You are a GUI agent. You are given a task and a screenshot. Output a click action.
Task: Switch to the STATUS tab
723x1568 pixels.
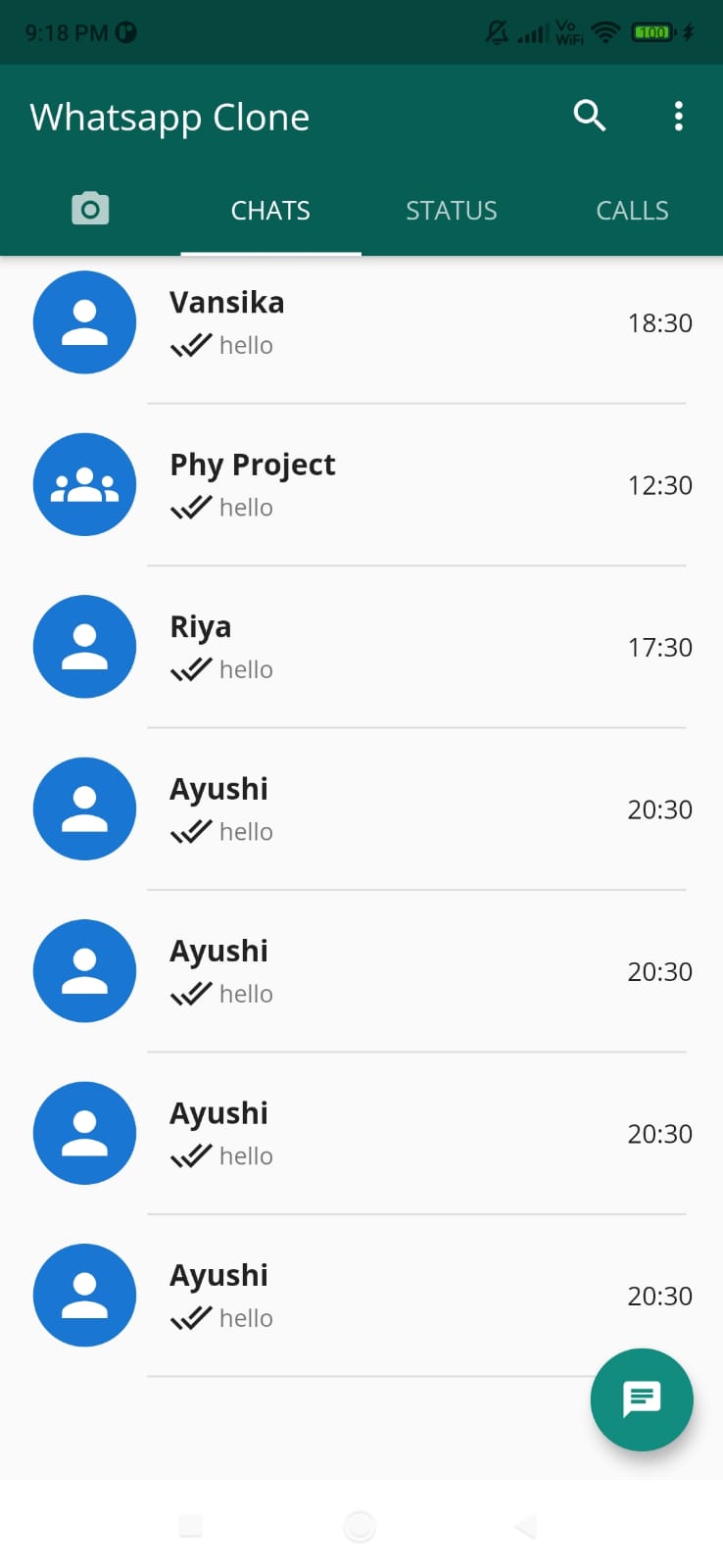[x=451, y=210]
